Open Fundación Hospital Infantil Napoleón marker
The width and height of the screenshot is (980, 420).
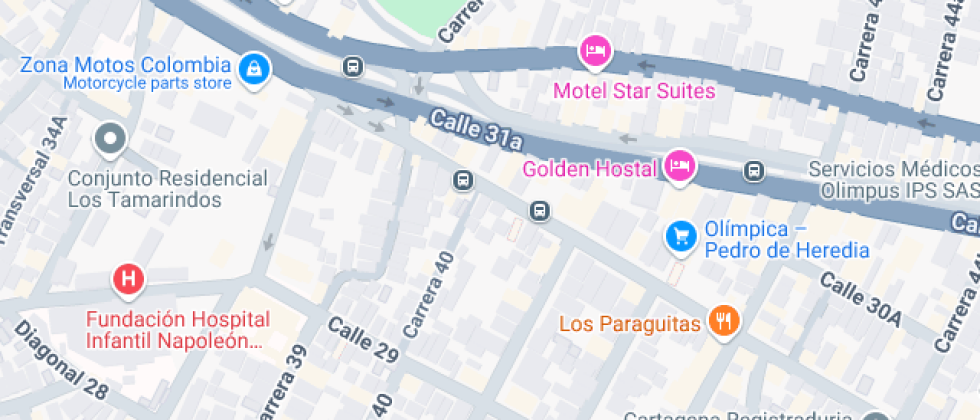point(129,279)
